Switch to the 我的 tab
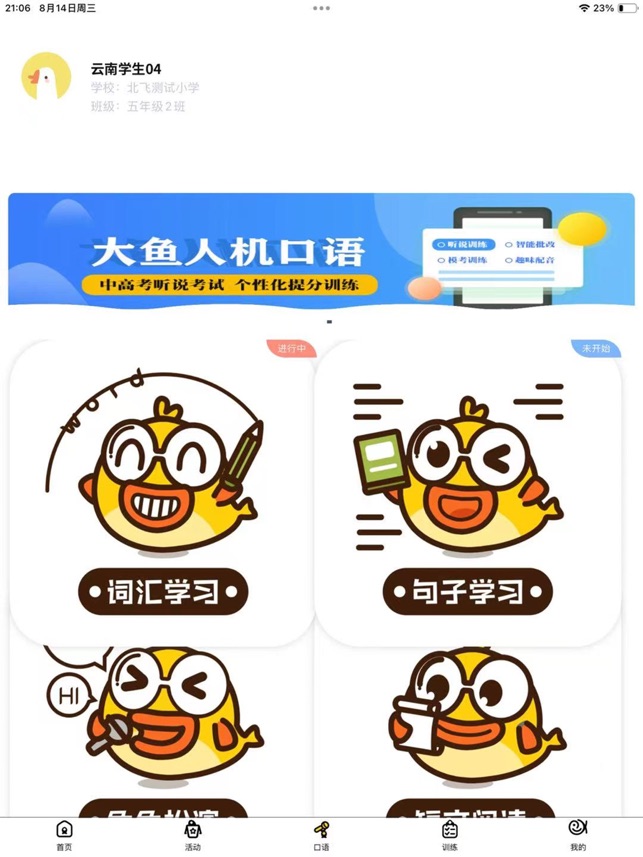 click(578, 835)
